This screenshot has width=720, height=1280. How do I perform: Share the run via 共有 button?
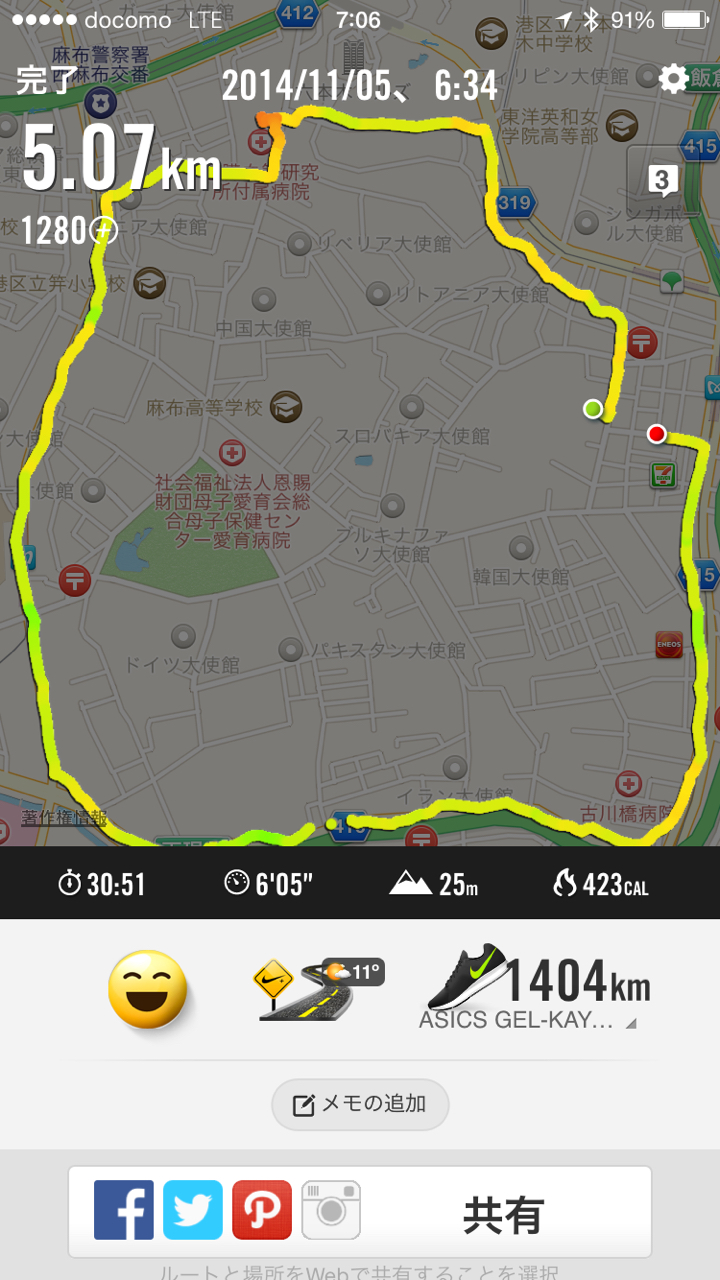coord(503,1216)
